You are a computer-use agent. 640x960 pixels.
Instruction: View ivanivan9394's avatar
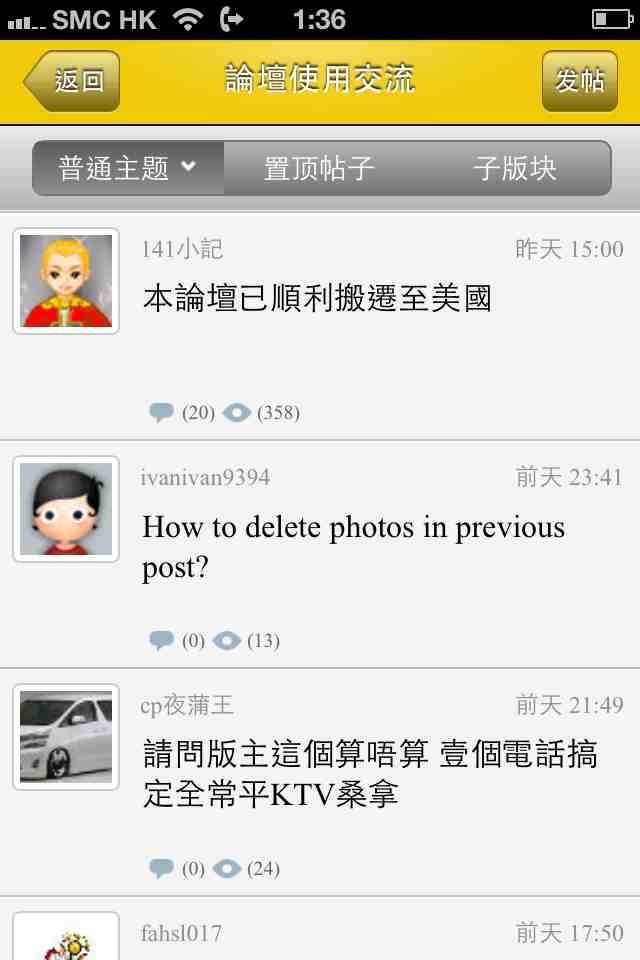point(66,509)
